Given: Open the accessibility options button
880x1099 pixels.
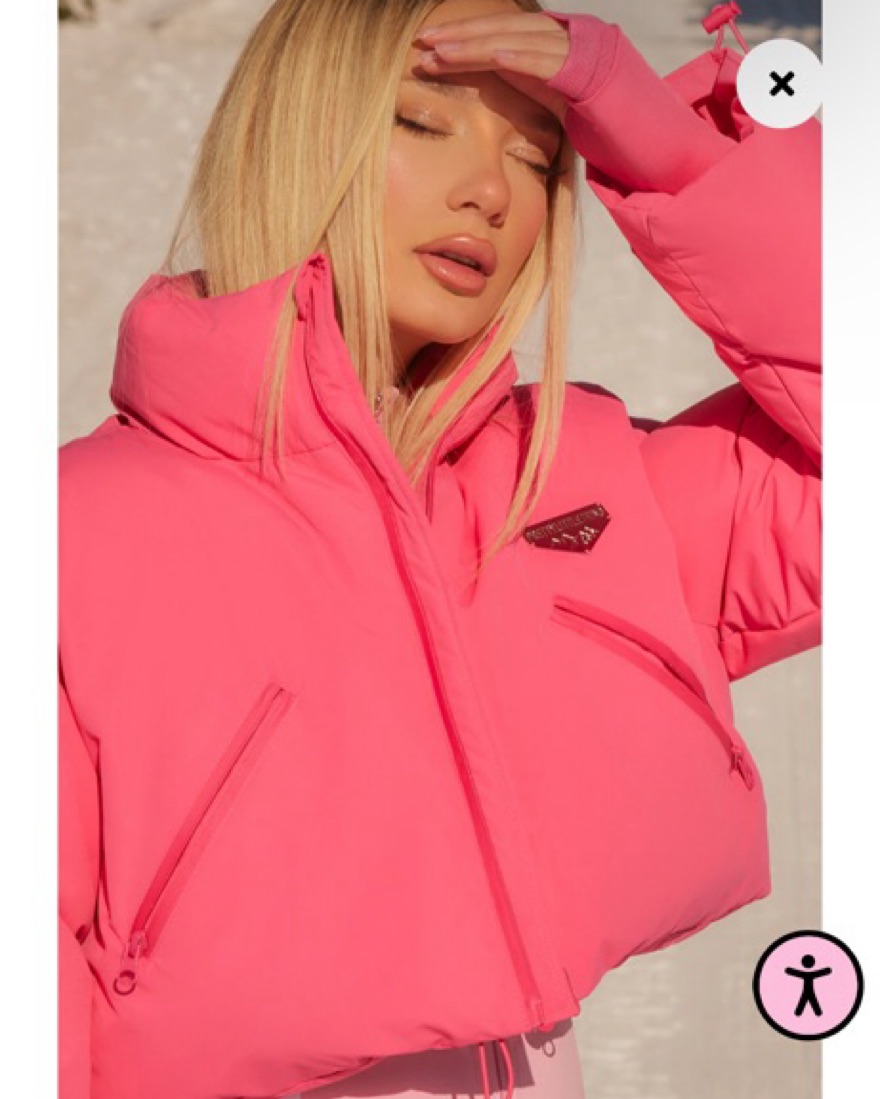Looking at the screenshot, I should point(807,985).
